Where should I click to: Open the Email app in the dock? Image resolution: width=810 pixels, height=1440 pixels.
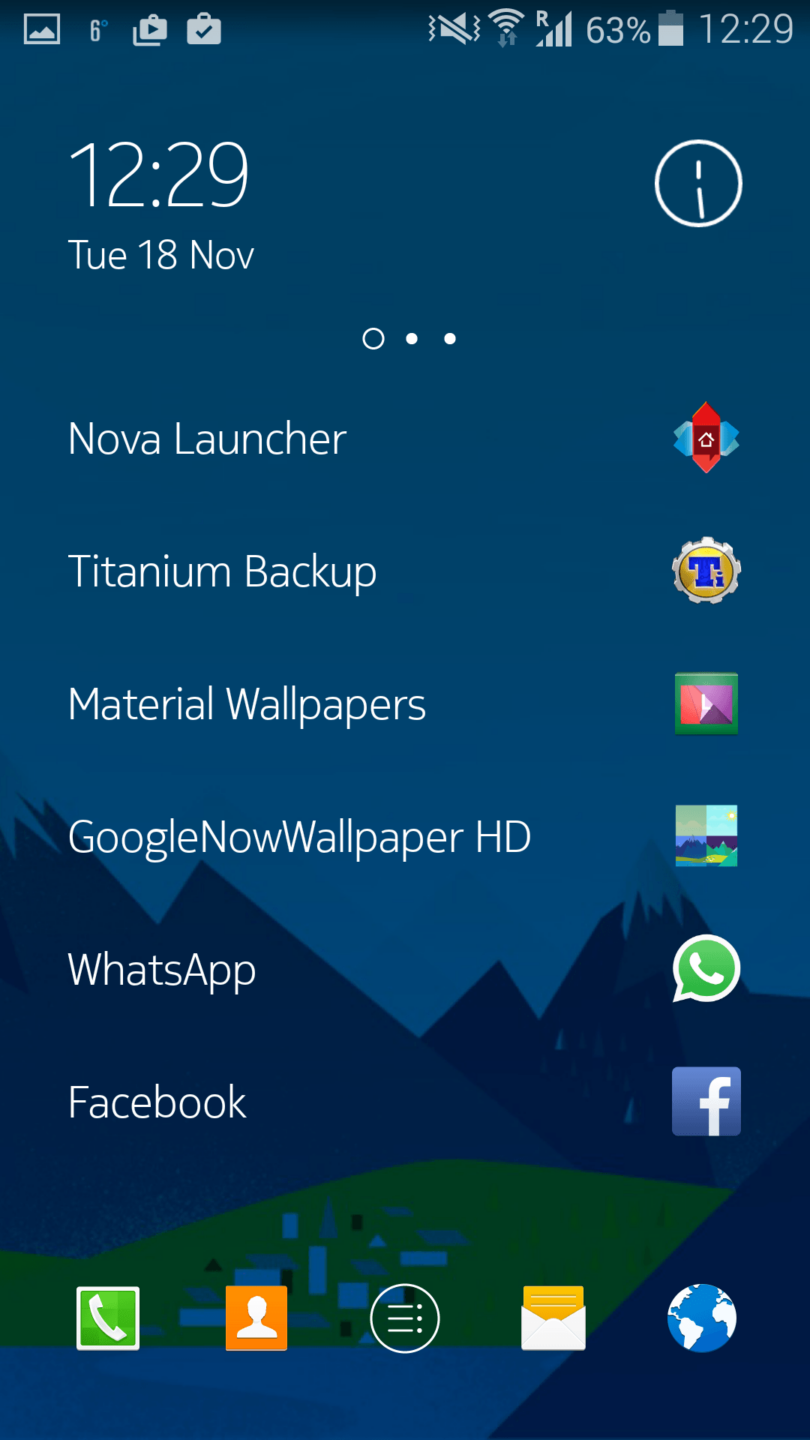click(553, 1317)
